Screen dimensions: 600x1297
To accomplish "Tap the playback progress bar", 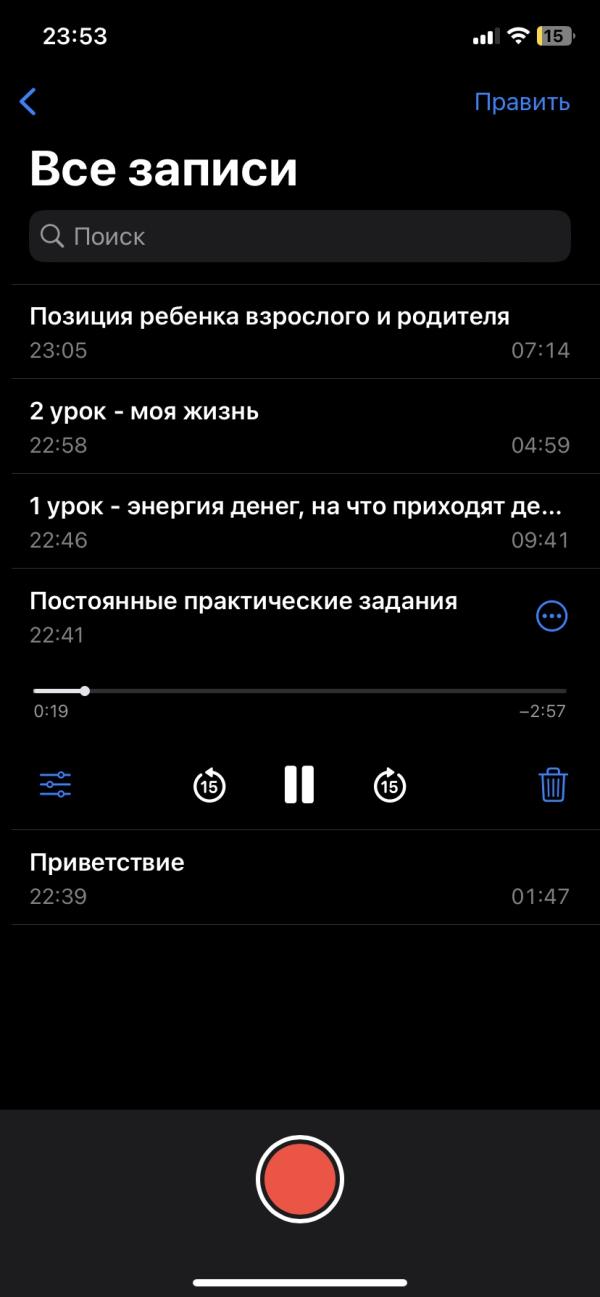I will [x=300, y=691].
